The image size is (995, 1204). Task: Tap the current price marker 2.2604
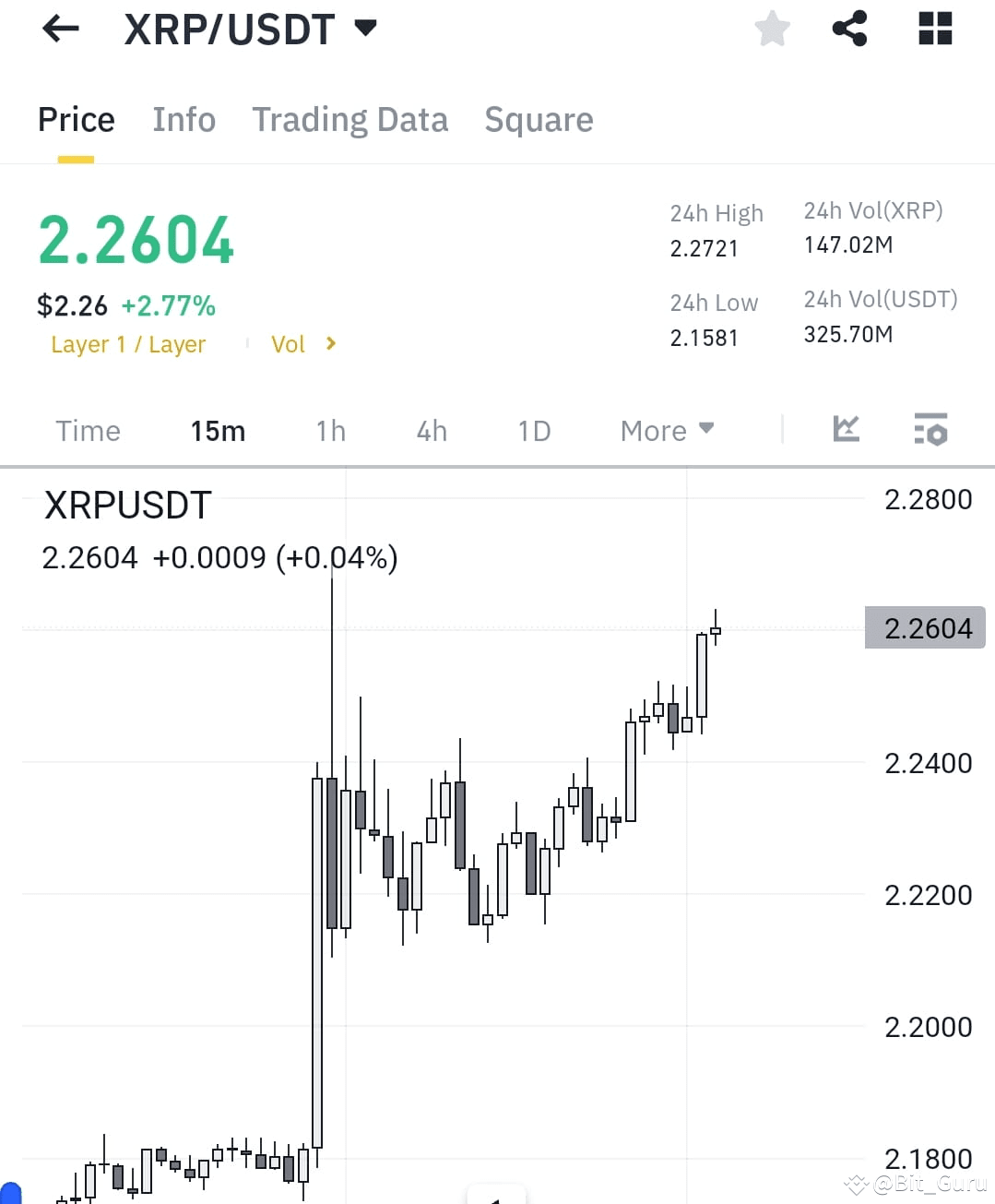pyautogui.click(x=925, y=627)
